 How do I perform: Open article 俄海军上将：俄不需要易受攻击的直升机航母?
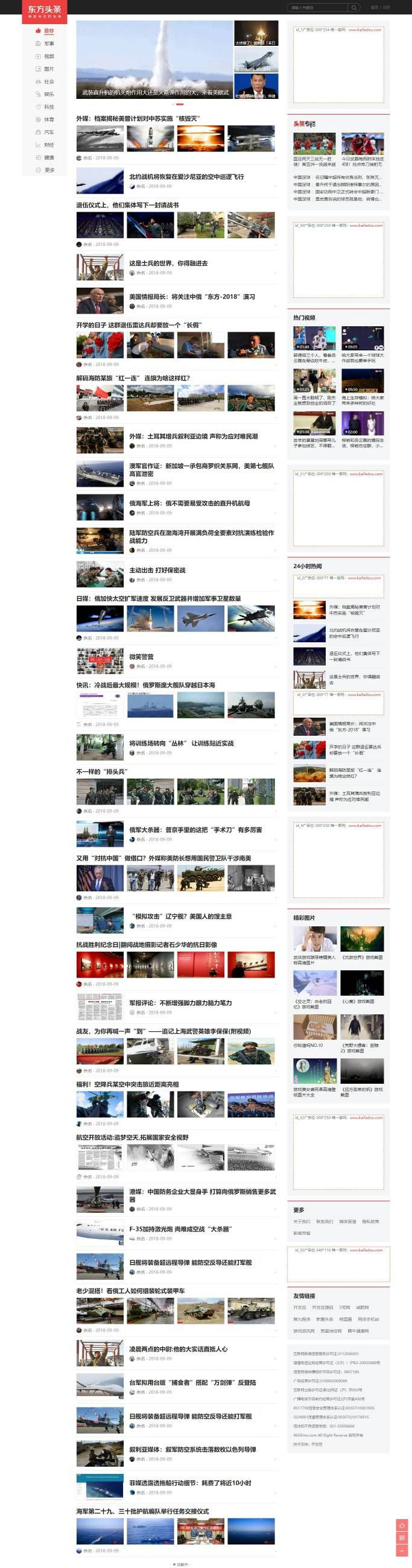189,504
